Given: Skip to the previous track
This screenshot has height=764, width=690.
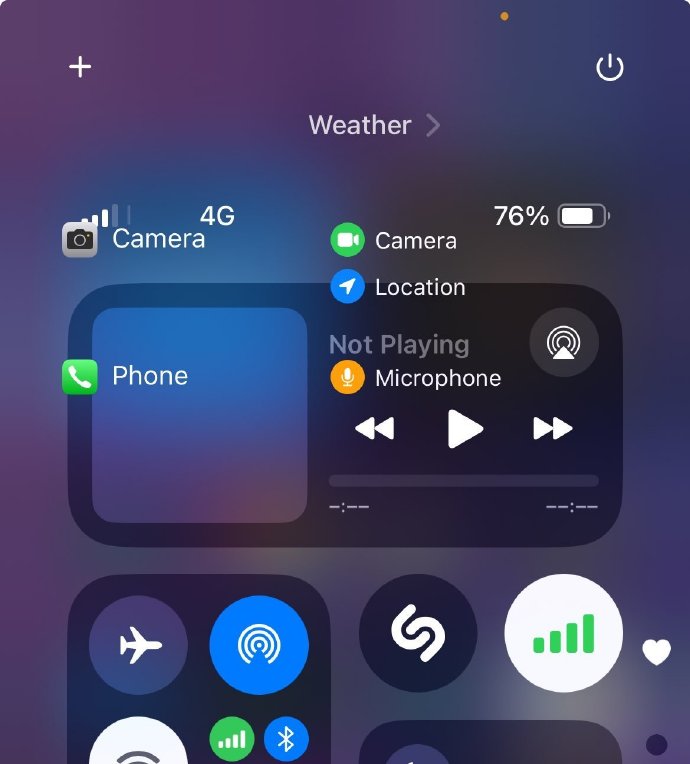Looking at the screenshot, I should coord(375,429).
